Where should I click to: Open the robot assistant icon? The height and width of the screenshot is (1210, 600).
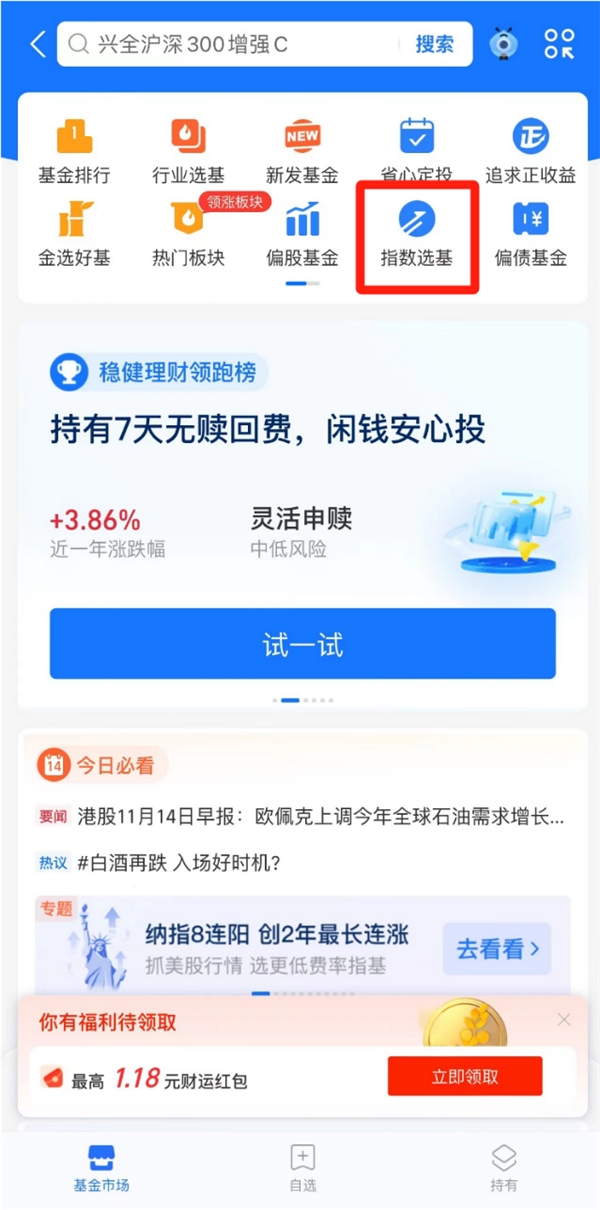503,44
